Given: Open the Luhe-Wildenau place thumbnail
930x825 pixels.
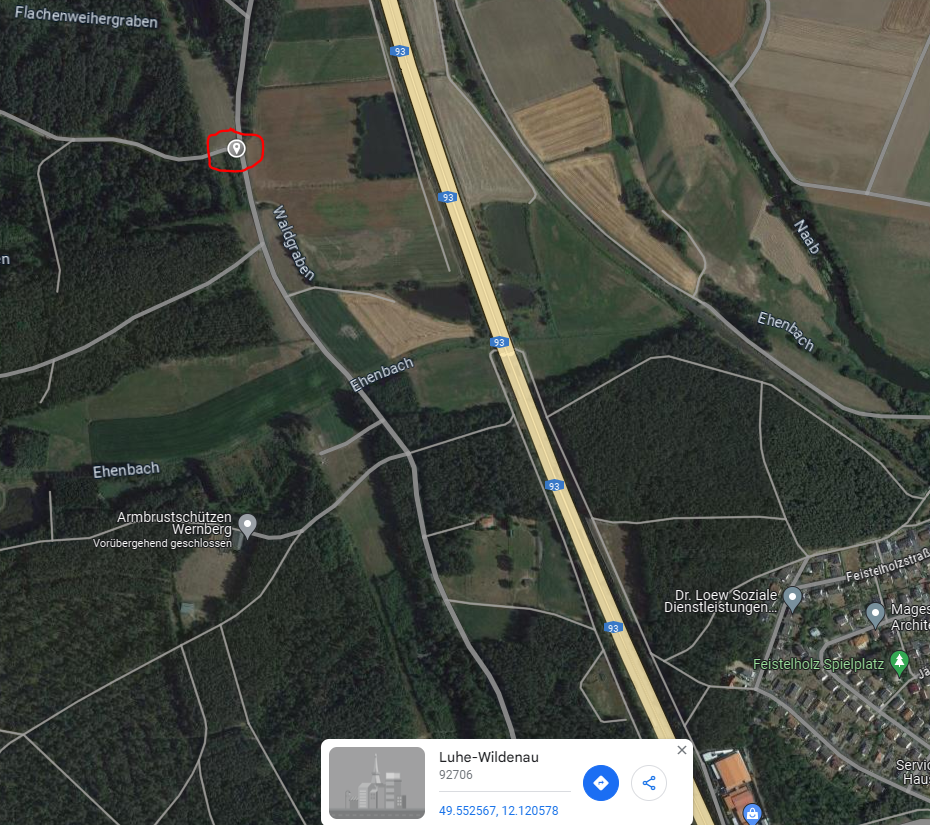Looking at the screenshot, I should click(377, 783).
